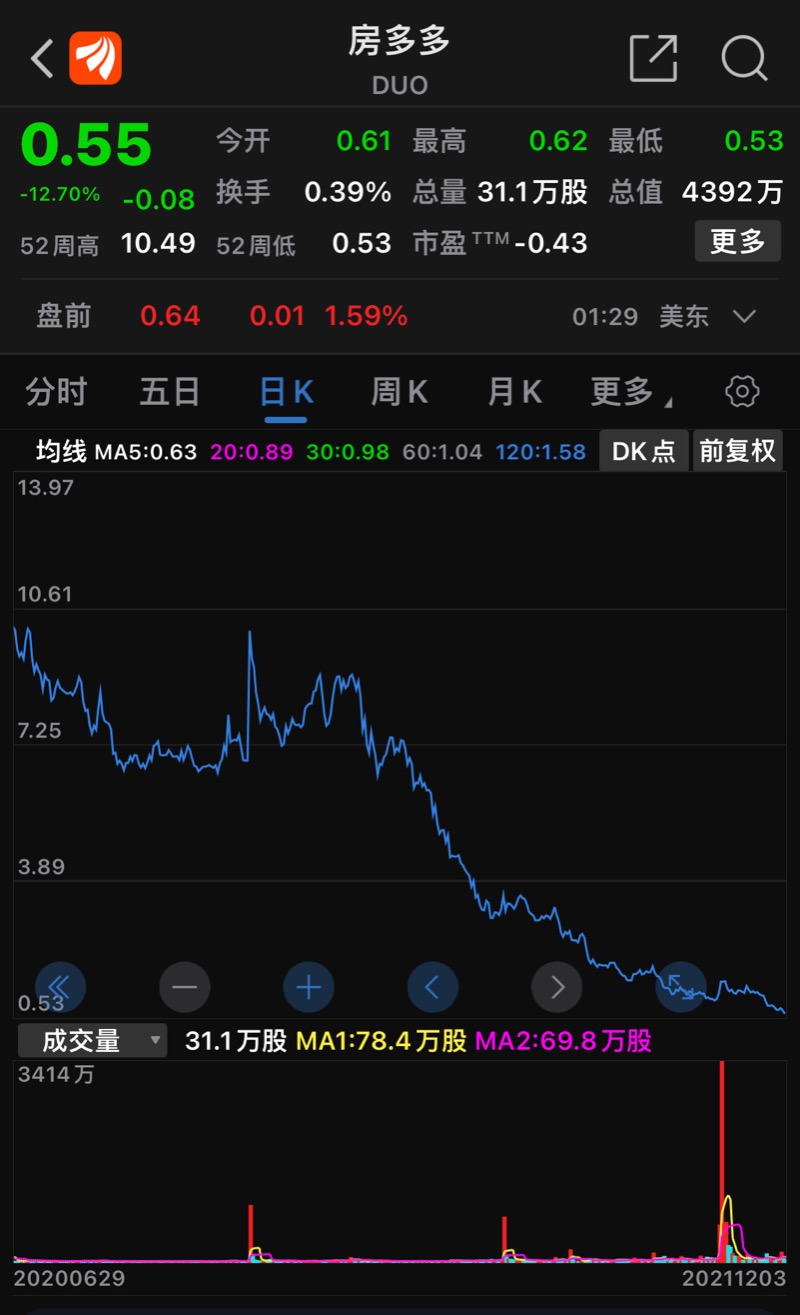Screen dimensions: 800x1315
Task: Switch to the 五日 chart tab
Action: click(170, 392)
